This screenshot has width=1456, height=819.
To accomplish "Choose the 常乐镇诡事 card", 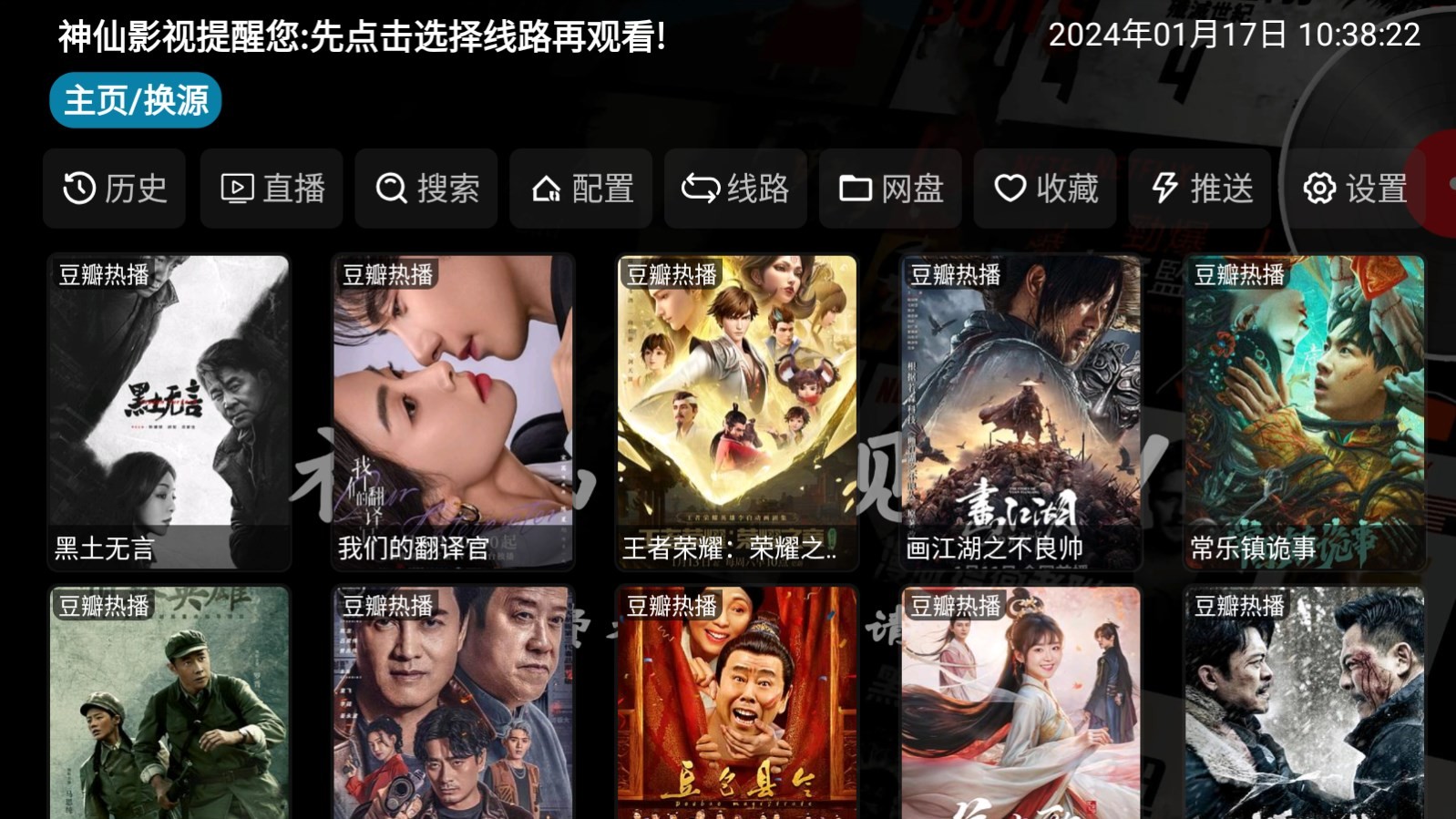I will (1305, 412).
